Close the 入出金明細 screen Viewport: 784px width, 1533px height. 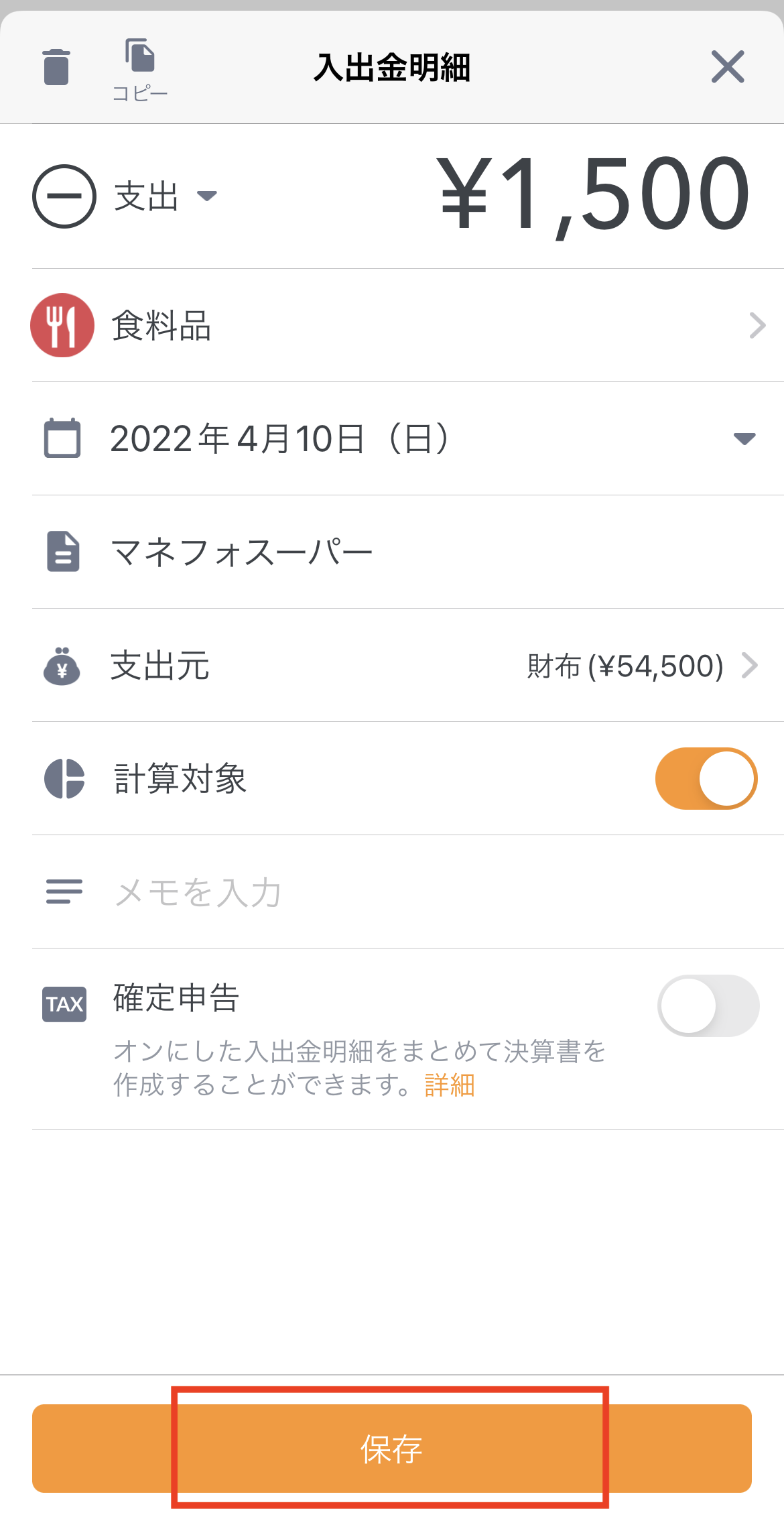(x=728, y=66)
